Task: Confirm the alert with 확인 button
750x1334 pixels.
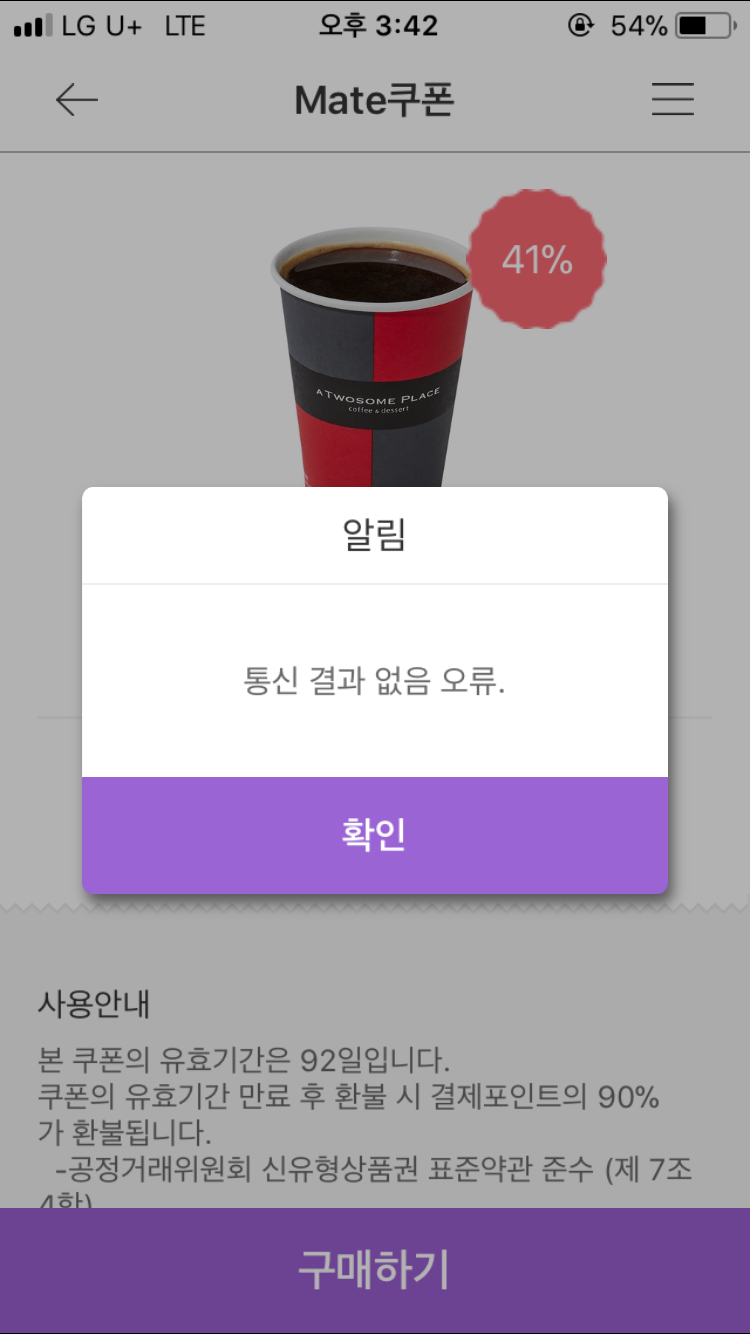Action: 374,835
